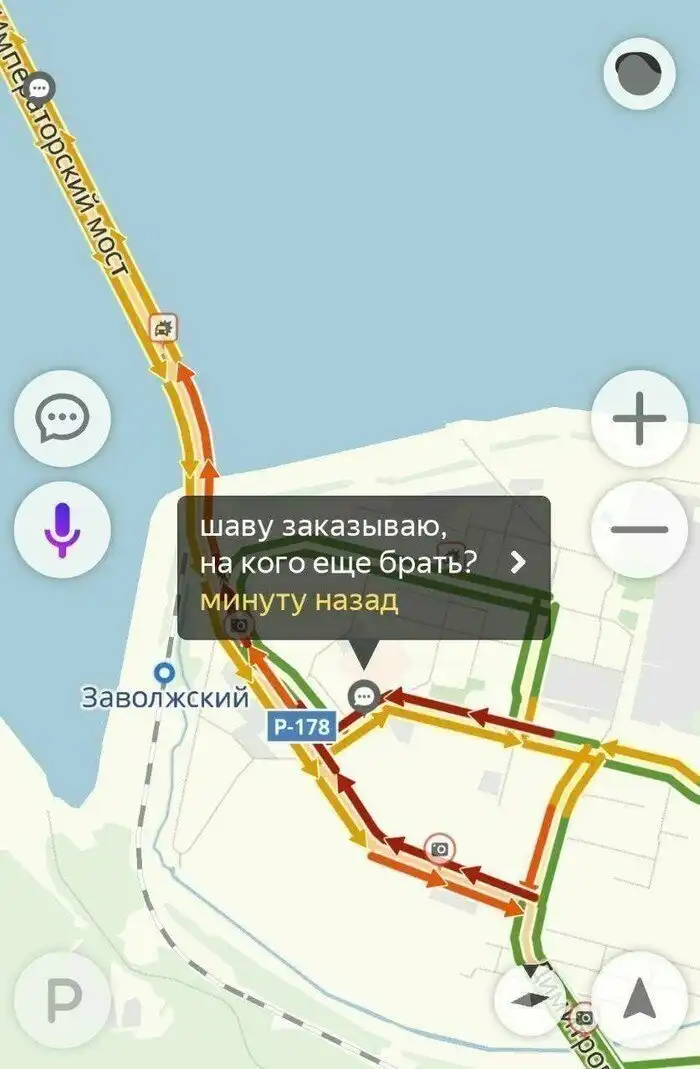This screenshot has height=1069, width=700.
Task: Open the road chat messages button
Action: coord(62,418)
